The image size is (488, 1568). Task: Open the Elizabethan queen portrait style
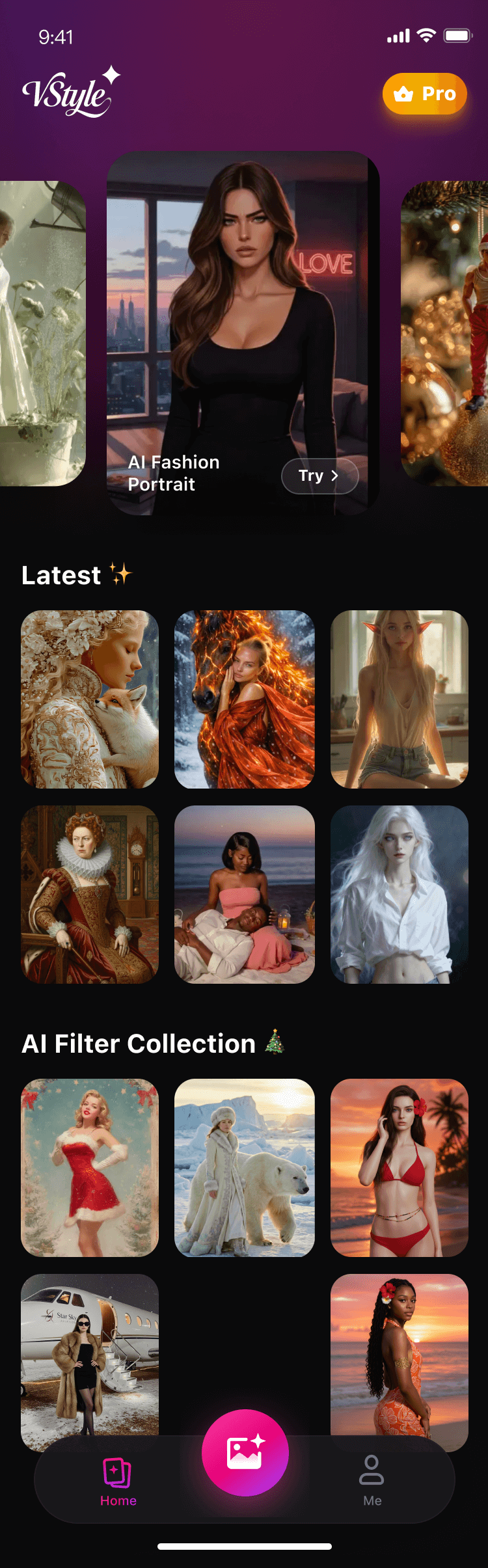click(90, 894)
